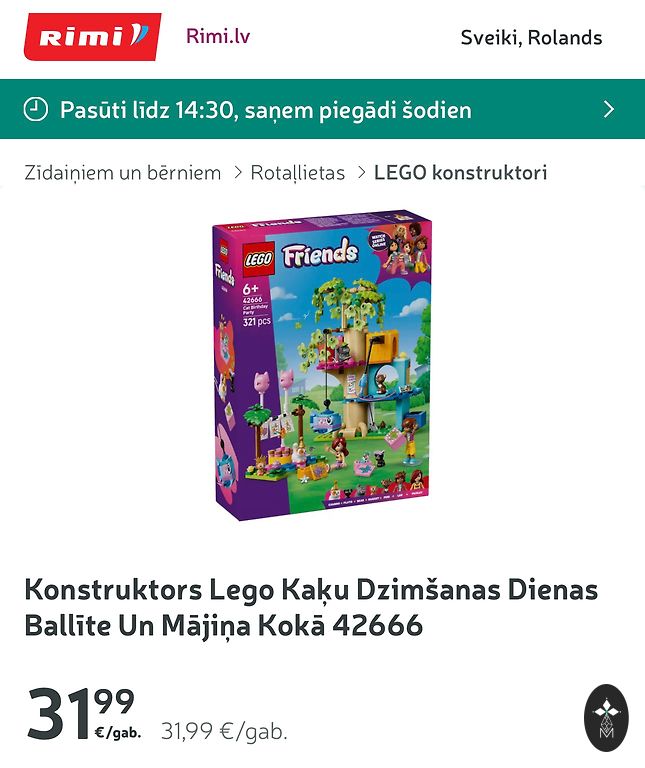645x768 pixels.
Task: Open the Rimi logo home page
Action: pyautogui.click(x=92, y=37)
